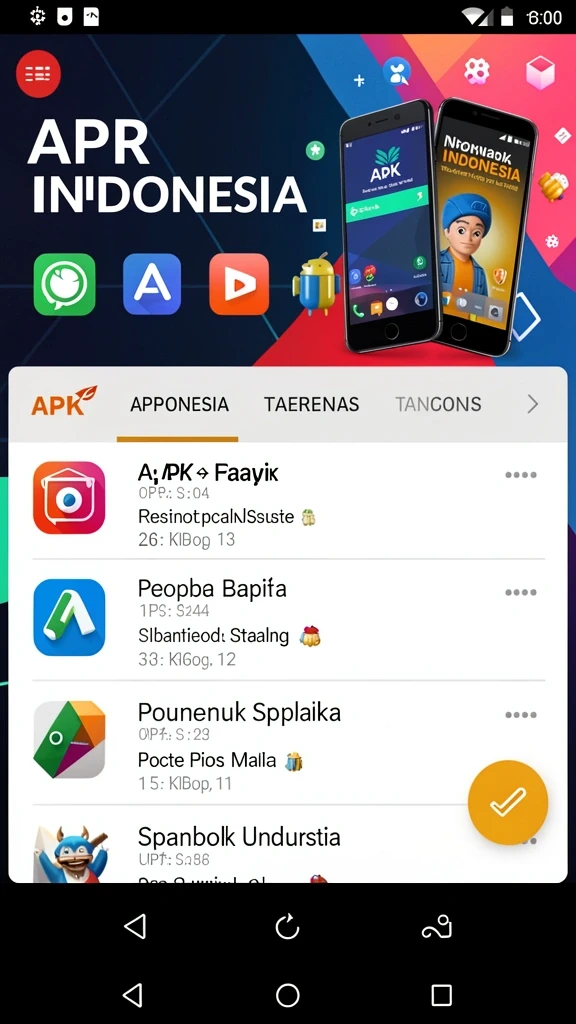
Task: Open options for Peopba Bapita
Action: click(x=520, y=592)
